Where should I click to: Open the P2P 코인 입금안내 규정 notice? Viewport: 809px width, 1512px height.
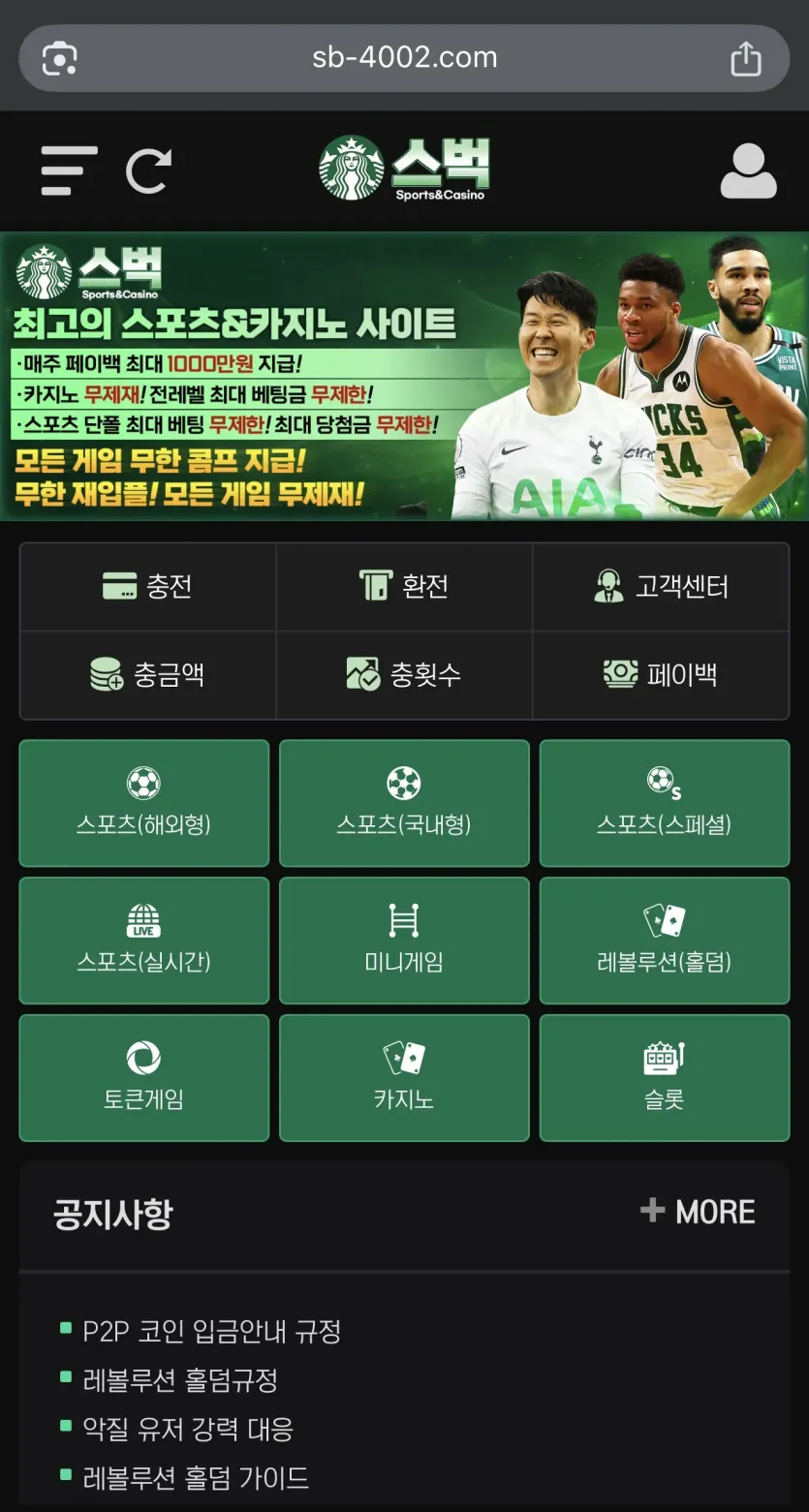point(211,1331)
